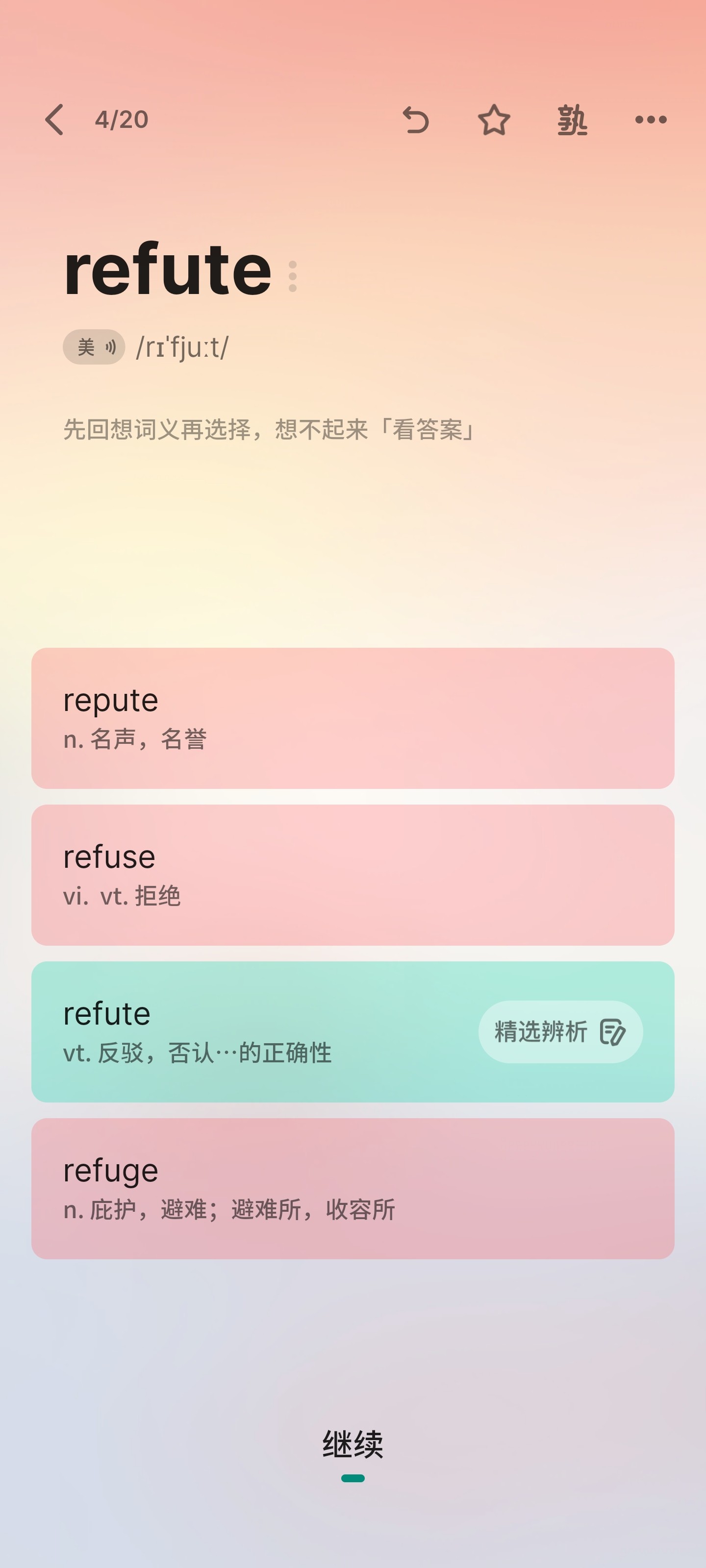Star this word as favorite
Viewport: 706px width, 1568px height.
click(x=493, y=119)
